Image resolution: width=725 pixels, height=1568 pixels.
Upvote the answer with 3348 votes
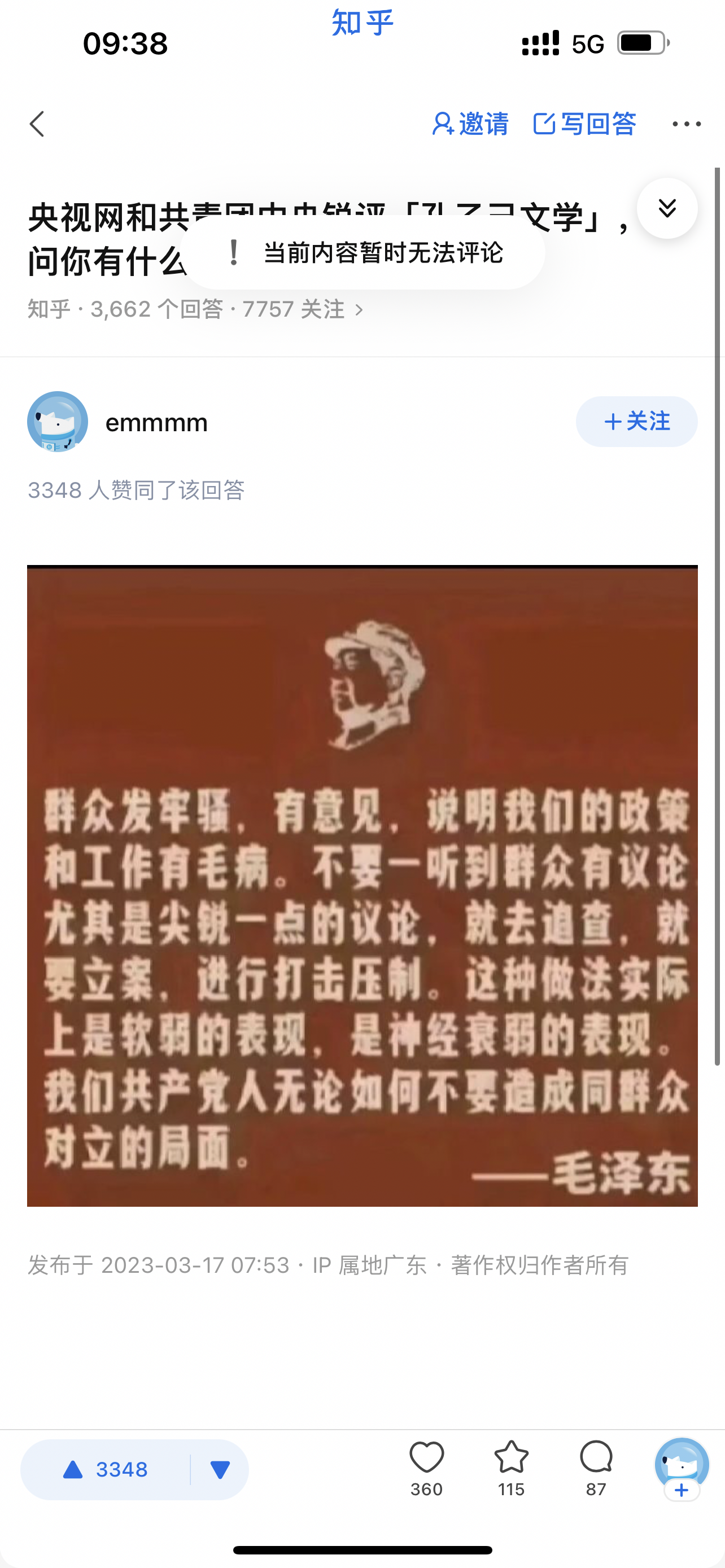point(107,1470)
